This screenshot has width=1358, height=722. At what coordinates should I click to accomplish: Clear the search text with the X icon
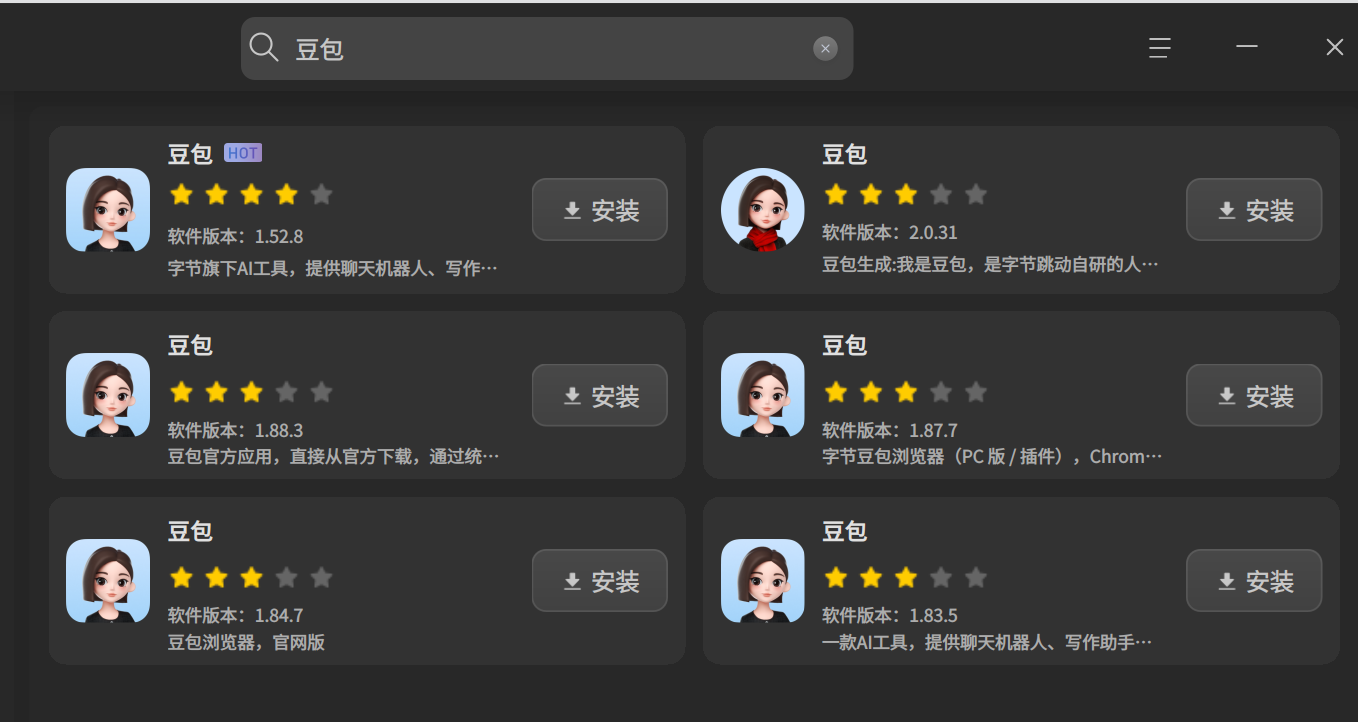tap(825, 48)
